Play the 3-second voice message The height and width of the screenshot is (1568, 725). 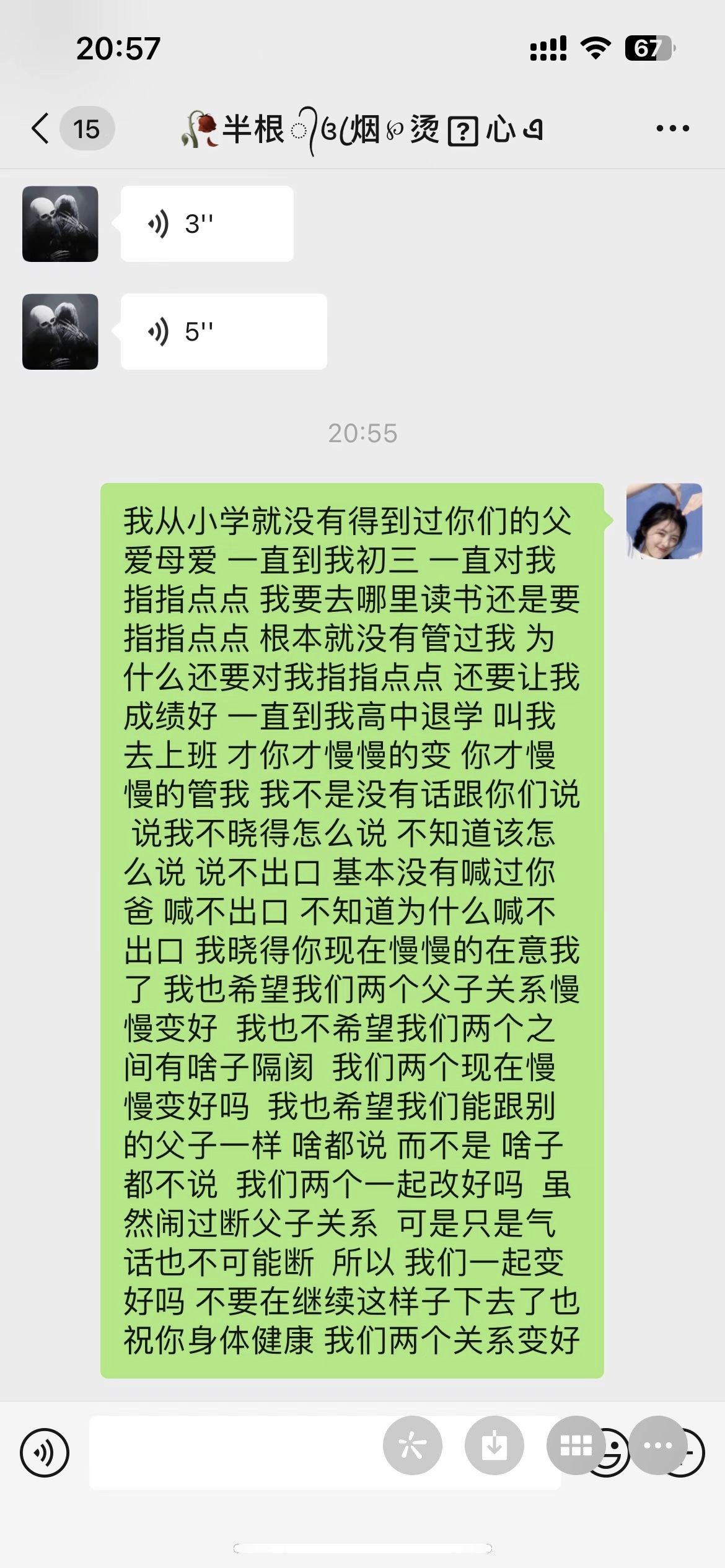[206, 224]
